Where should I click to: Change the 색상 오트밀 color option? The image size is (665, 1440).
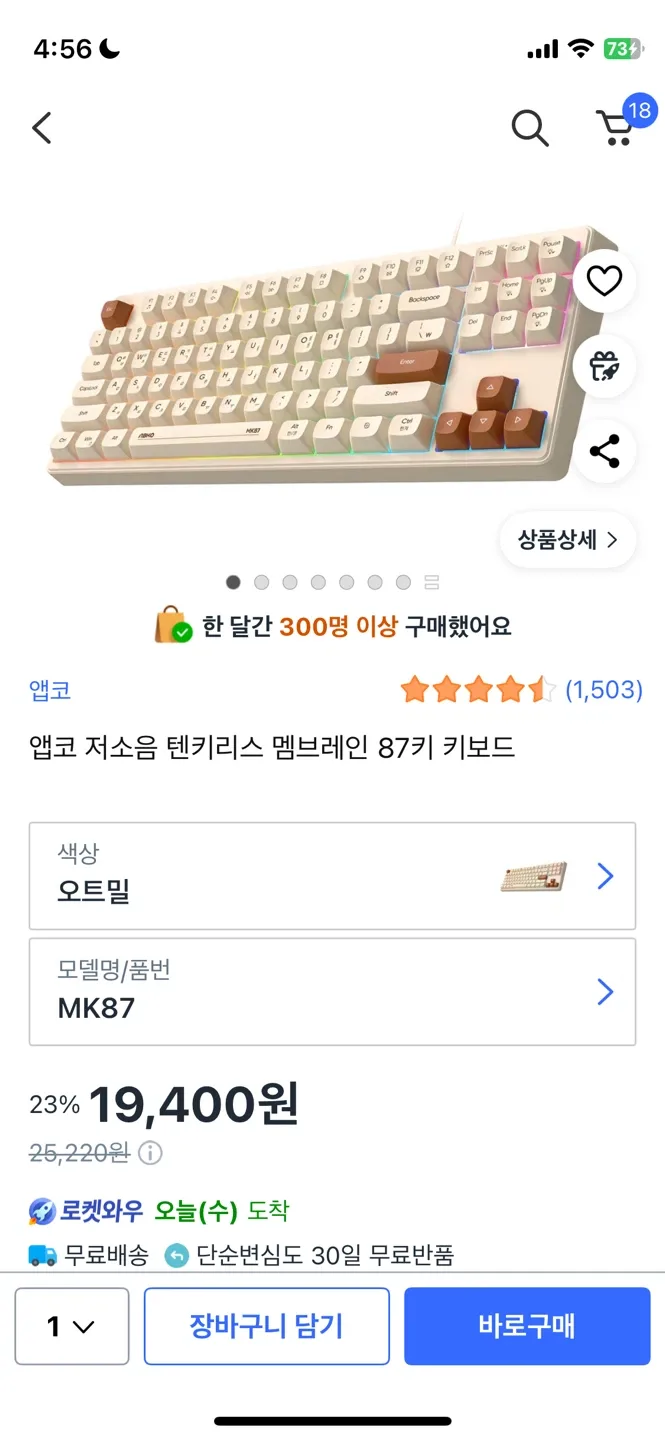click(332, 876)
